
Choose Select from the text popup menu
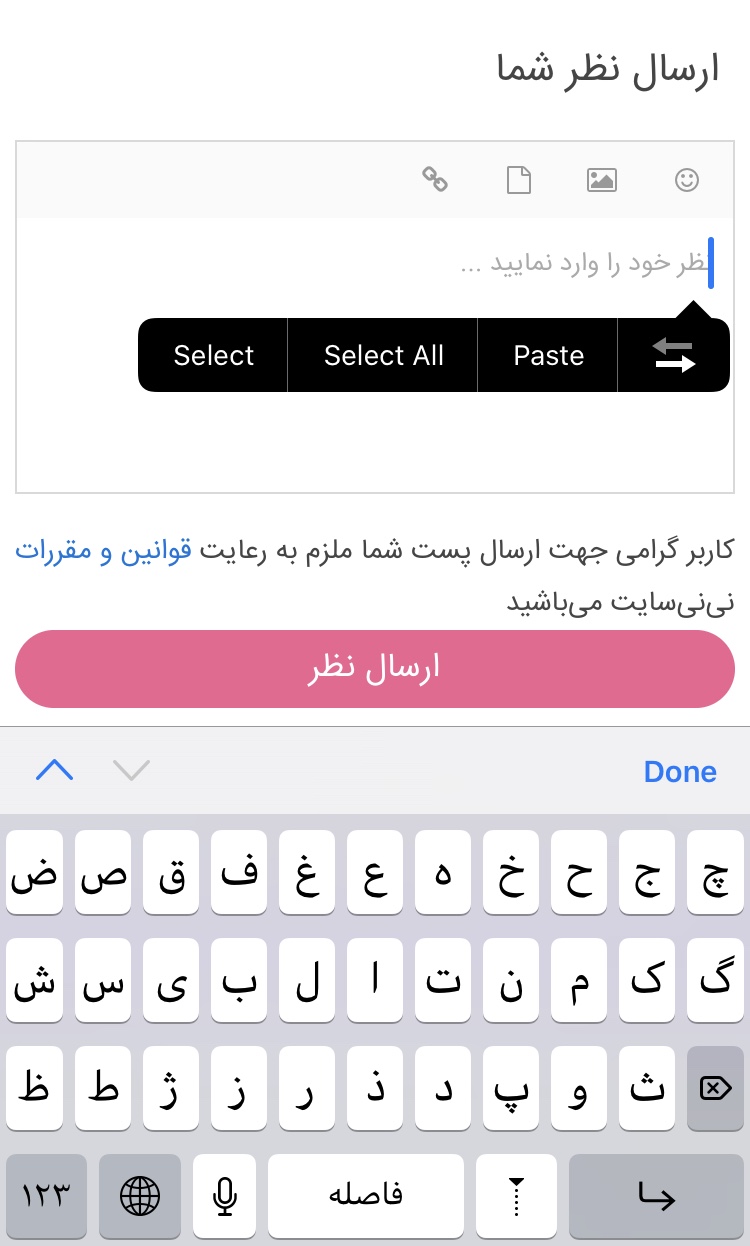pos(213,355)
